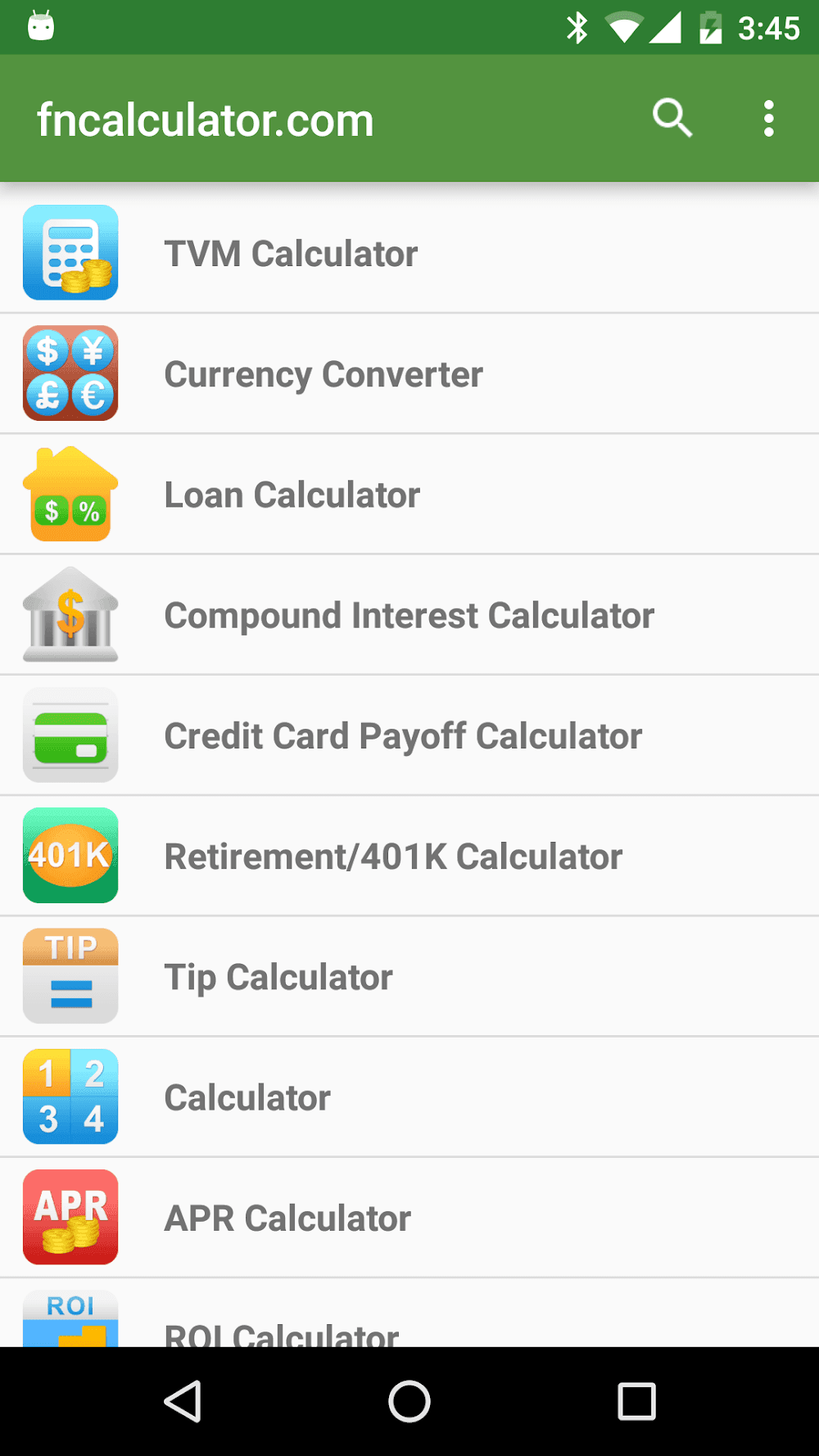Image resolution: width=819 pixels, height=1456 pixels.
Task: Open the search magnifier in the toolbar
Action: click(x=672, y=118)
